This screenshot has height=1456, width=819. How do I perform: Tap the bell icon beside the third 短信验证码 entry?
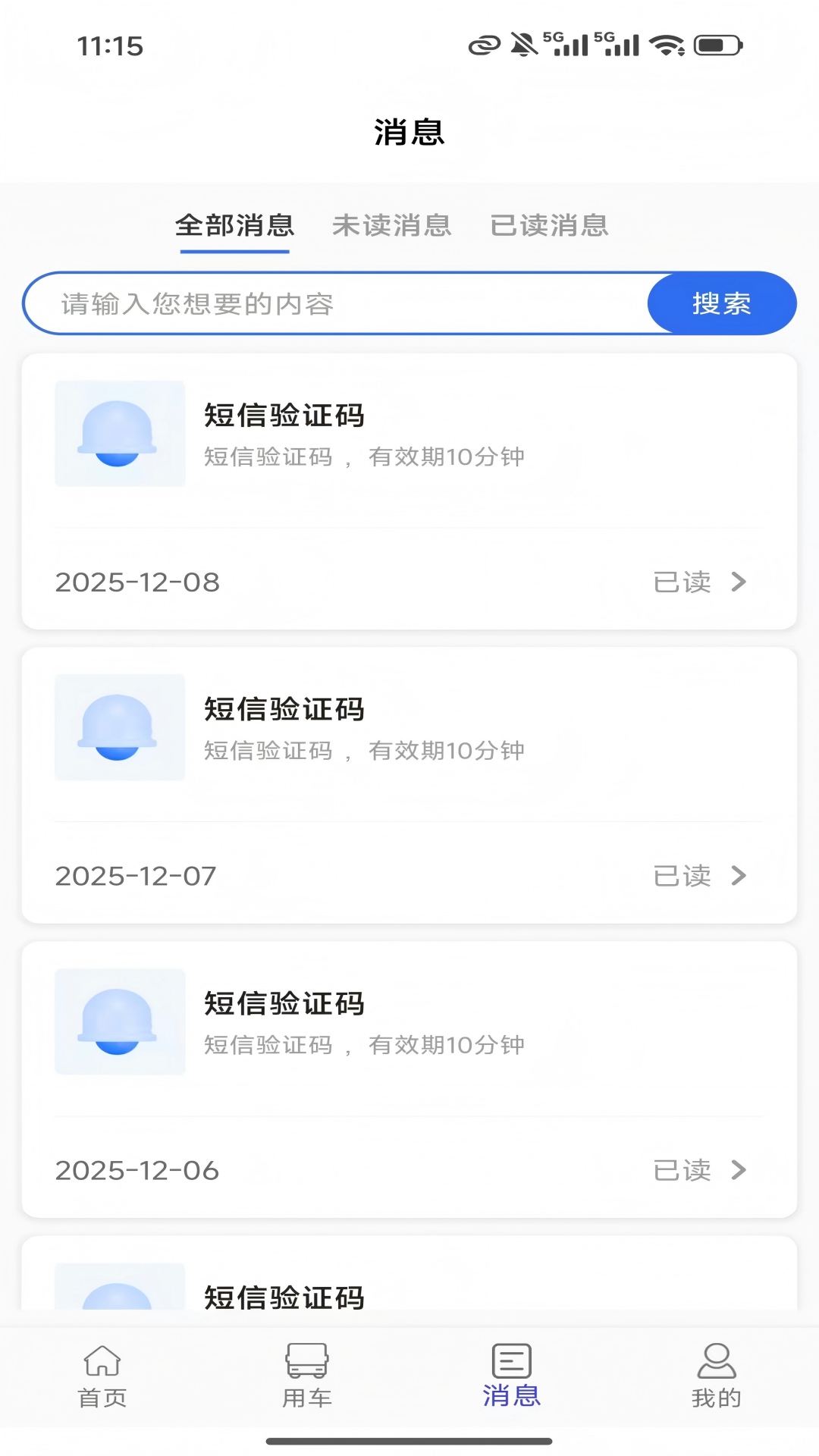(x=119, y=1022)
